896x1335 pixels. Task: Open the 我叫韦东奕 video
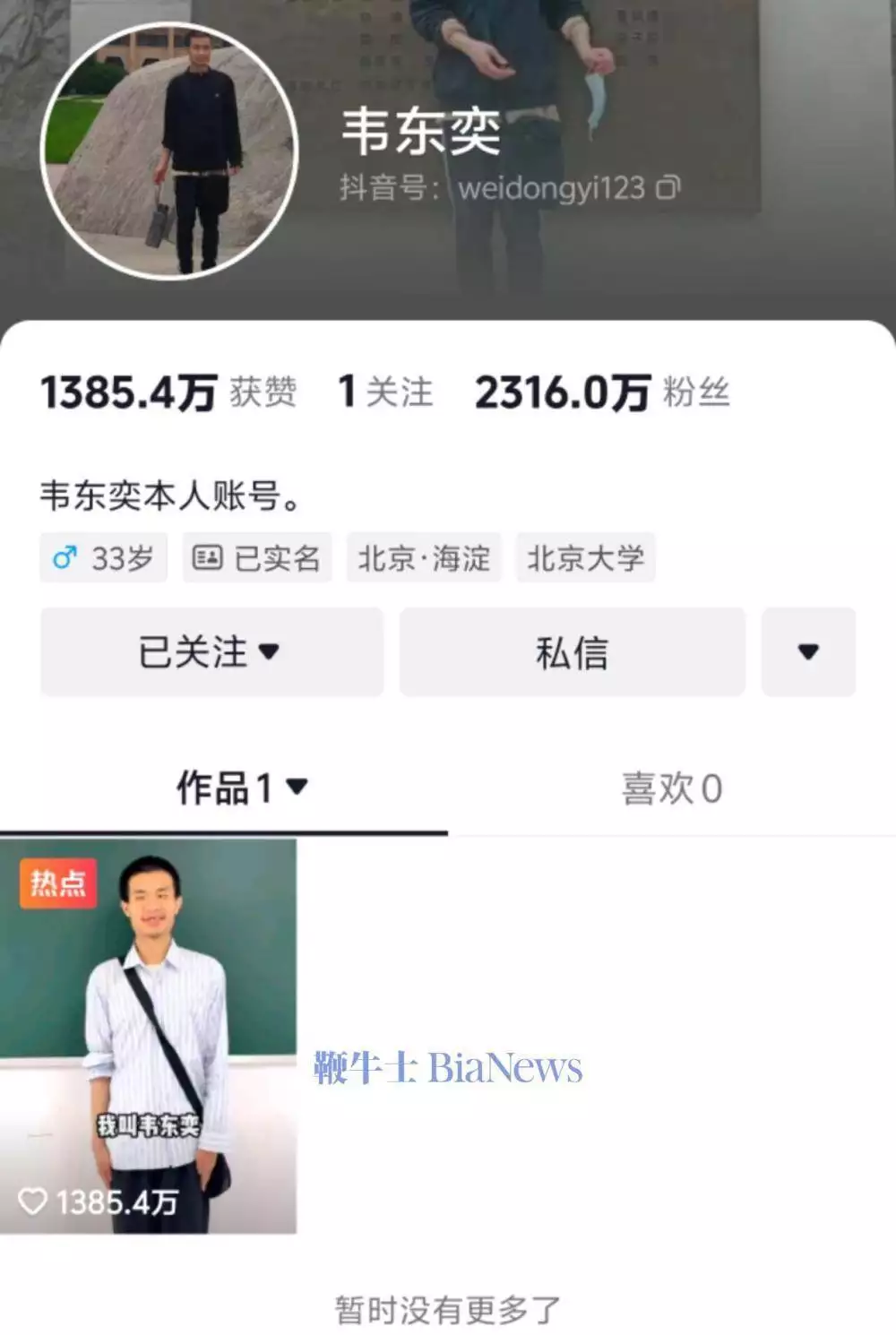(149, 1036)
